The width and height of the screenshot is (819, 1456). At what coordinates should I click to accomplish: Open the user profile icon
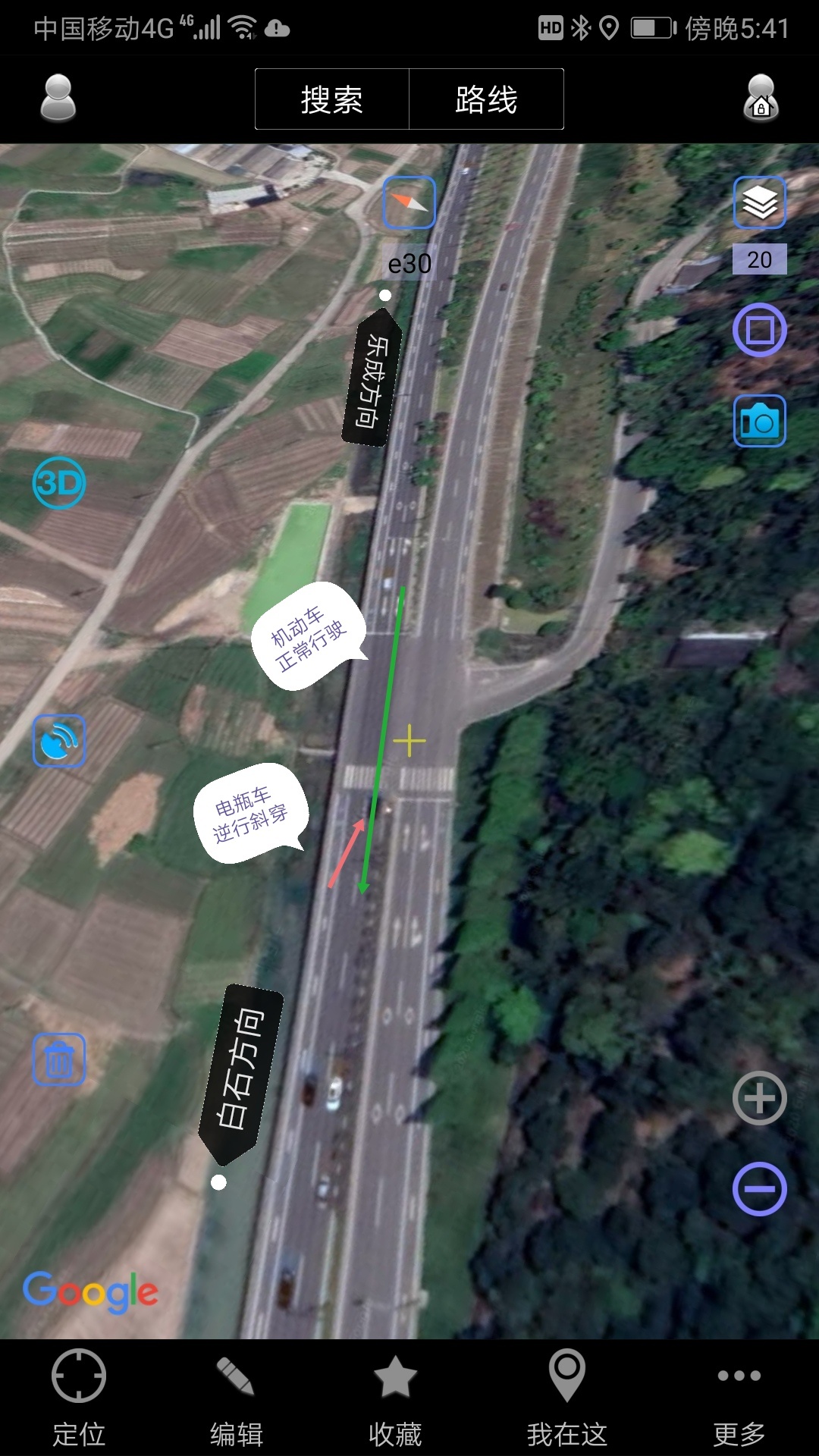(x=58, y=99)
